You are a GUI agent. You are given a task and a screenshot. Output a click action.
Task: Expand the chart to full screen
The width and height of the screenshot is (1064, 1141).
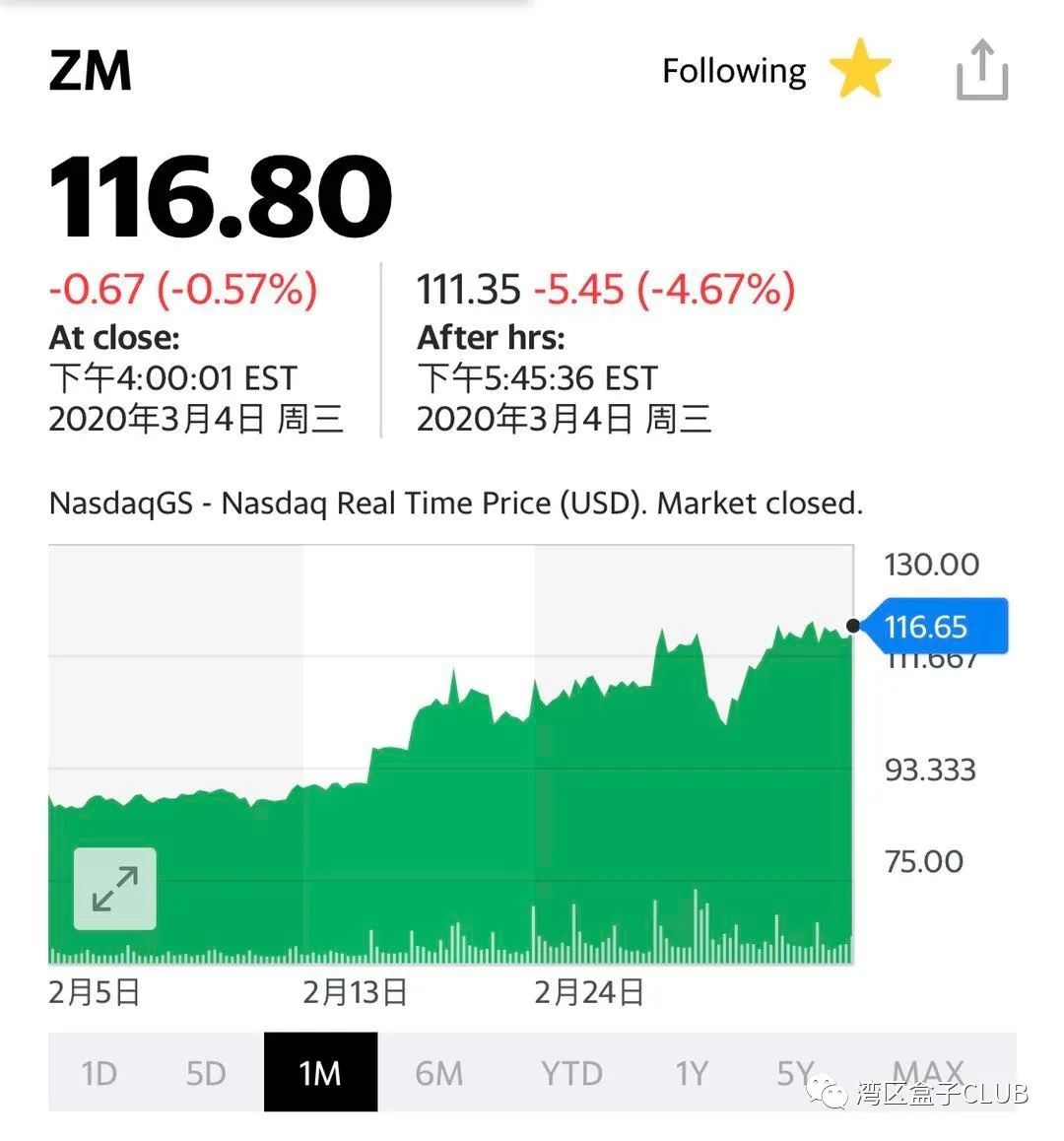115,889
